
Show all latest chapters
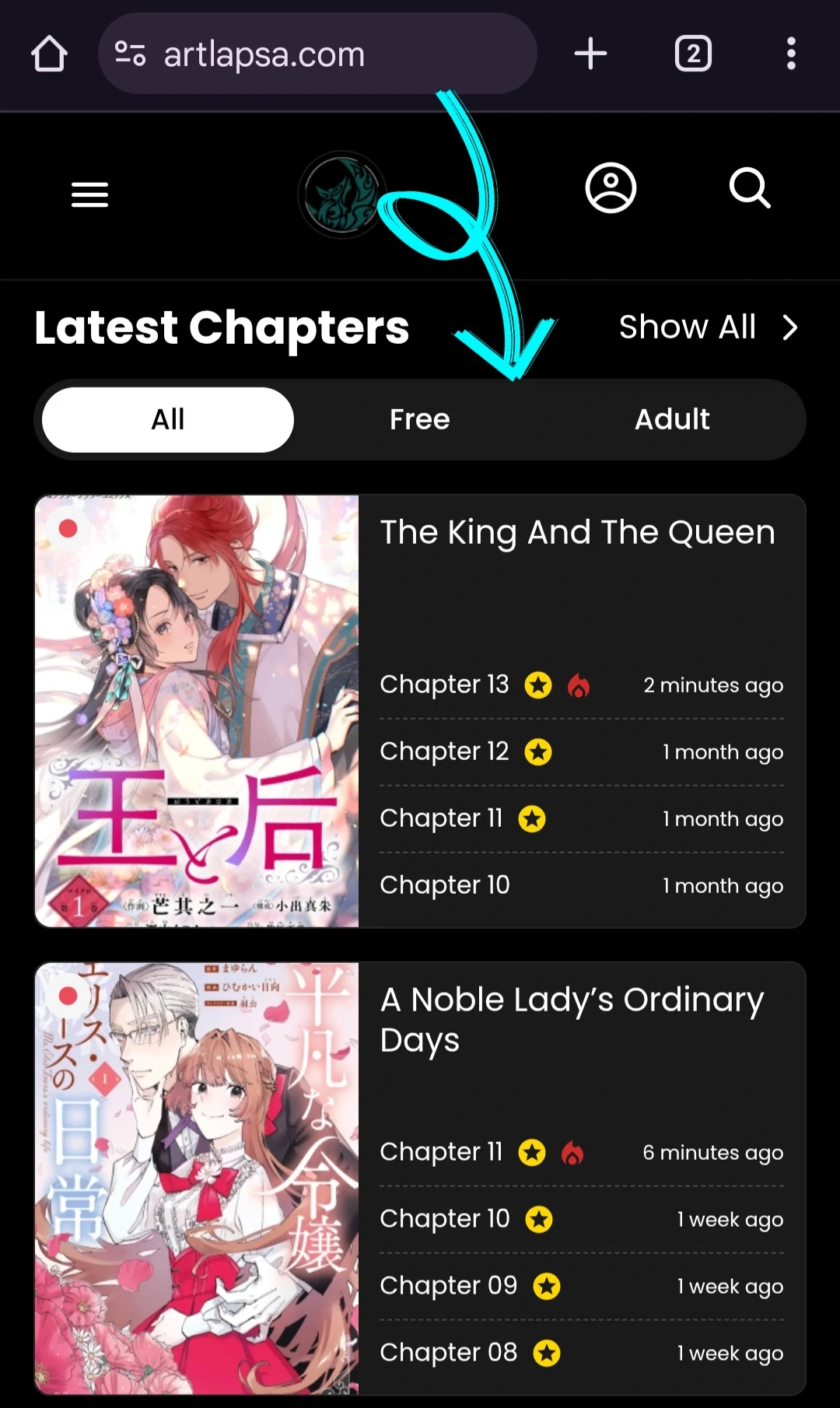(x=708, y=327)
